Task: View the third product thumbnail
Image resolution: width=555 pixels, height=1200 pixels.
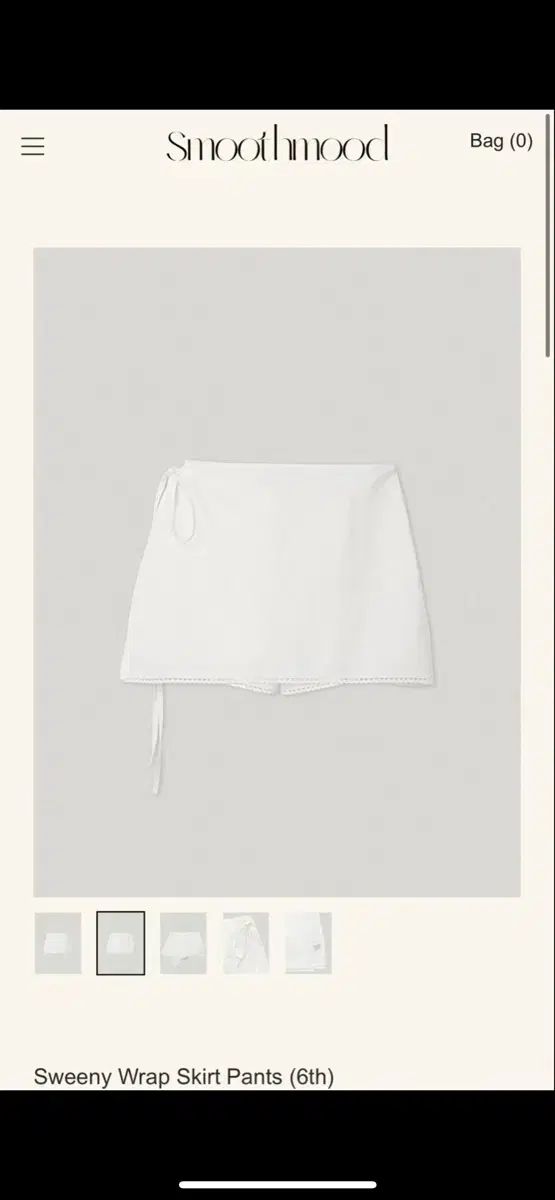Action: [183, 943]
